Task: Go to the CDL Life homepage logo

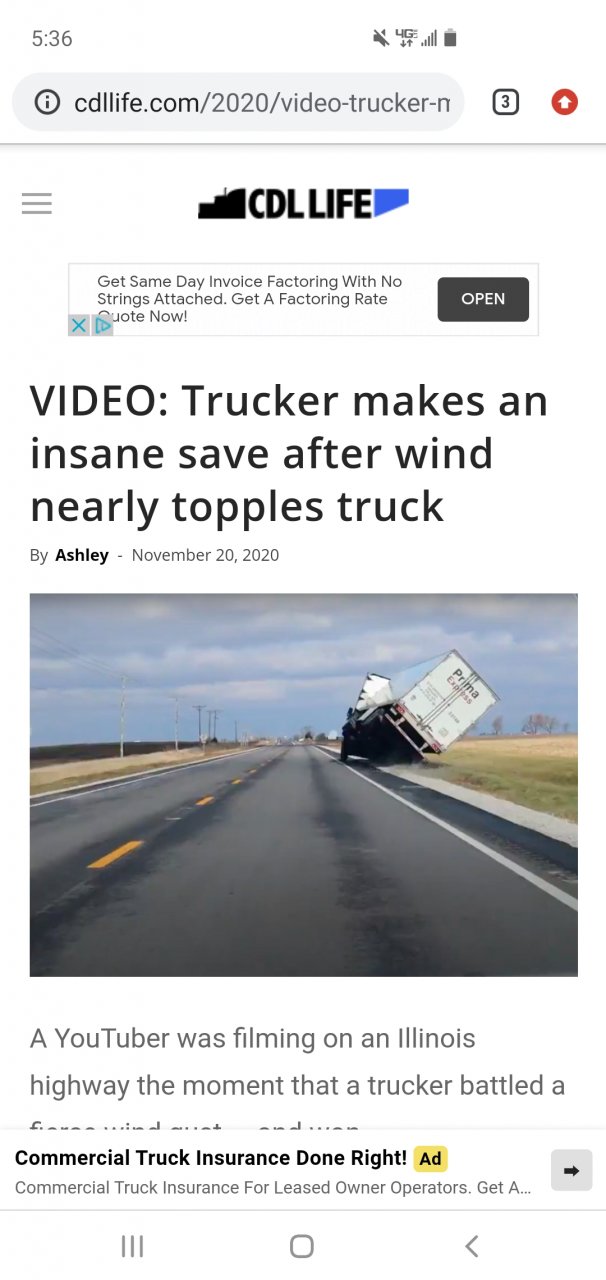Action: [303, 204]
